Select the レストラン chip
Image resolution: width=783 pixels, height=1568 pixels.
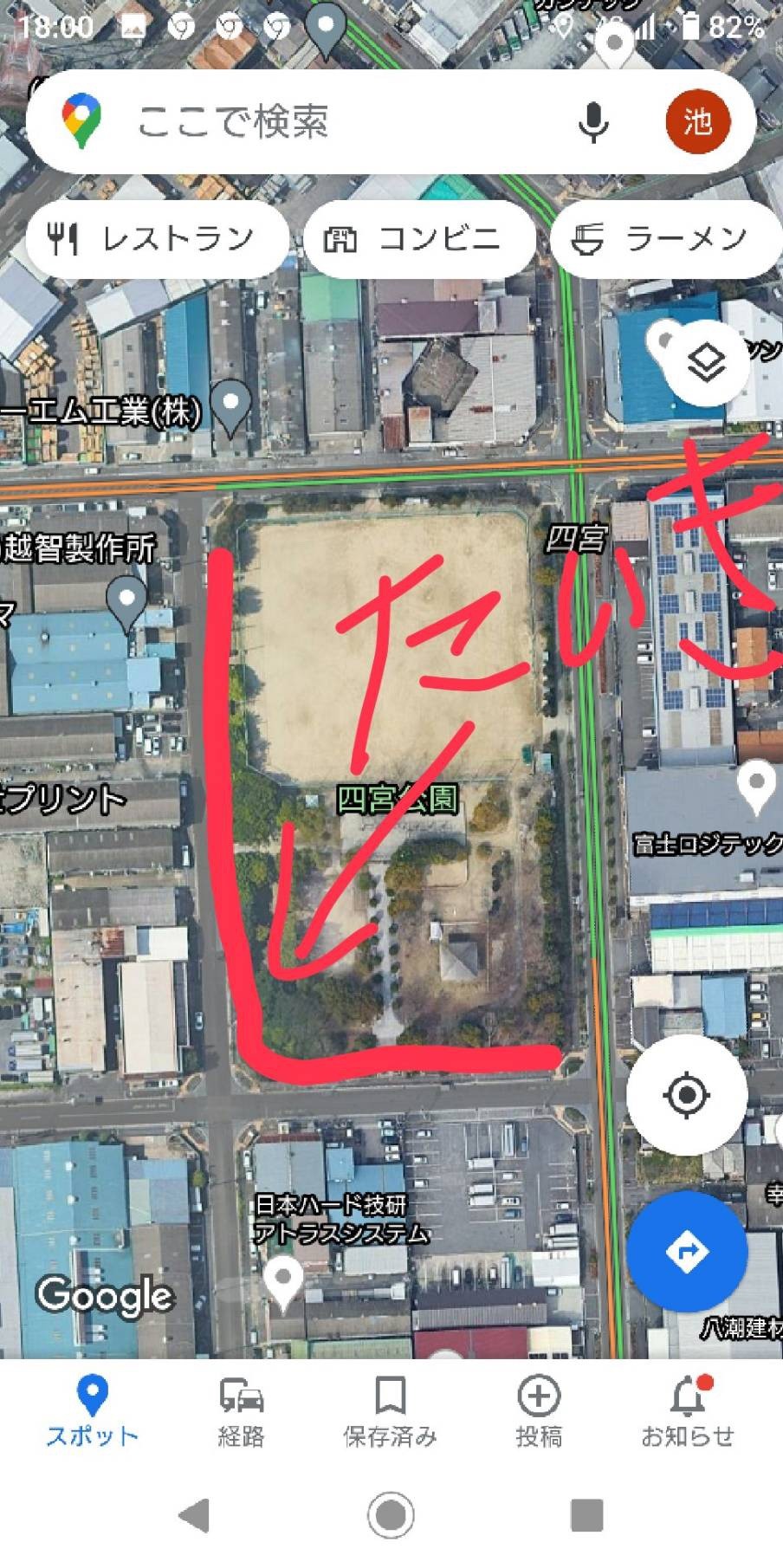157,238
